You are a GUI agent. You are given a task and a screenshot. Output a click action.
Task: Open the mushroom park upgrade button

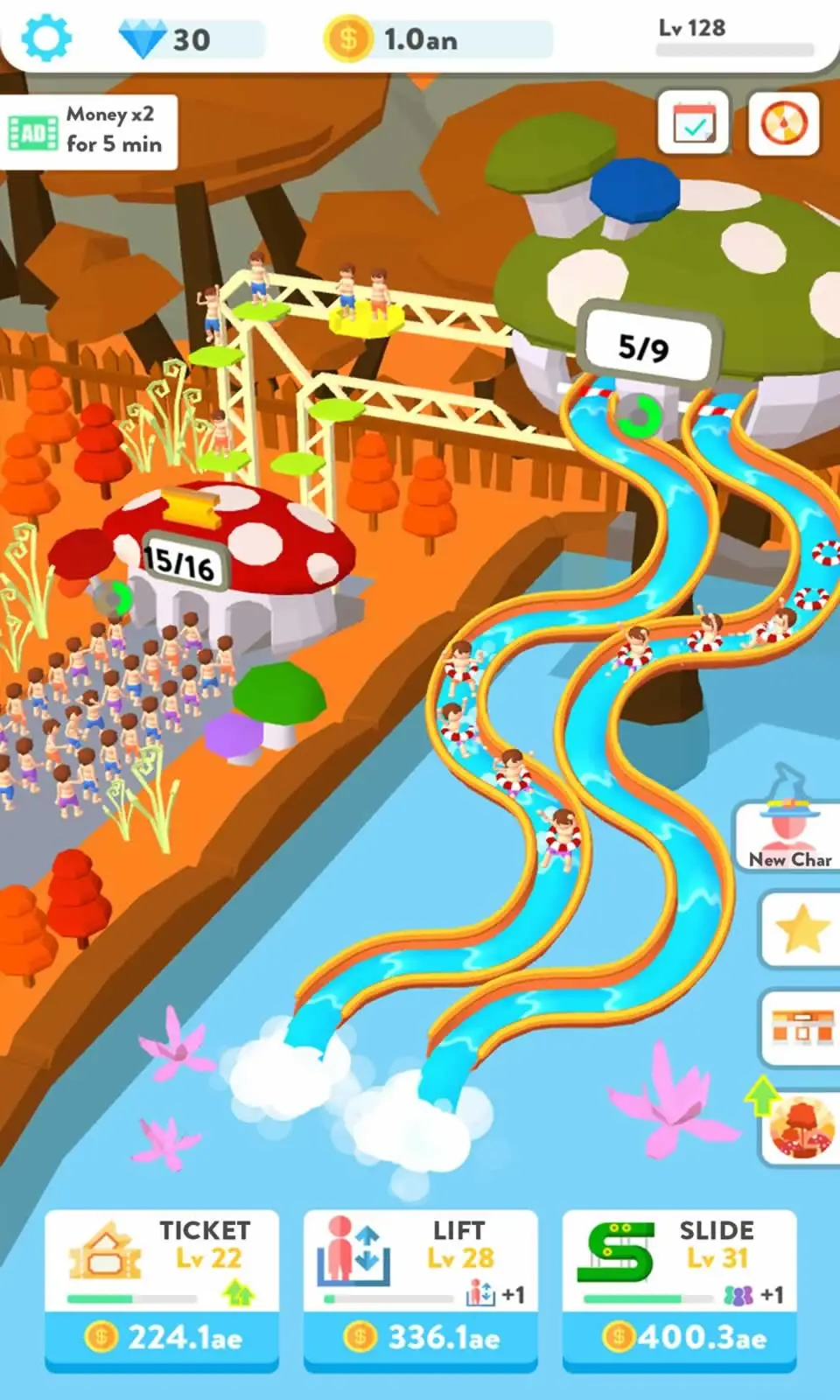point(799,1127)
